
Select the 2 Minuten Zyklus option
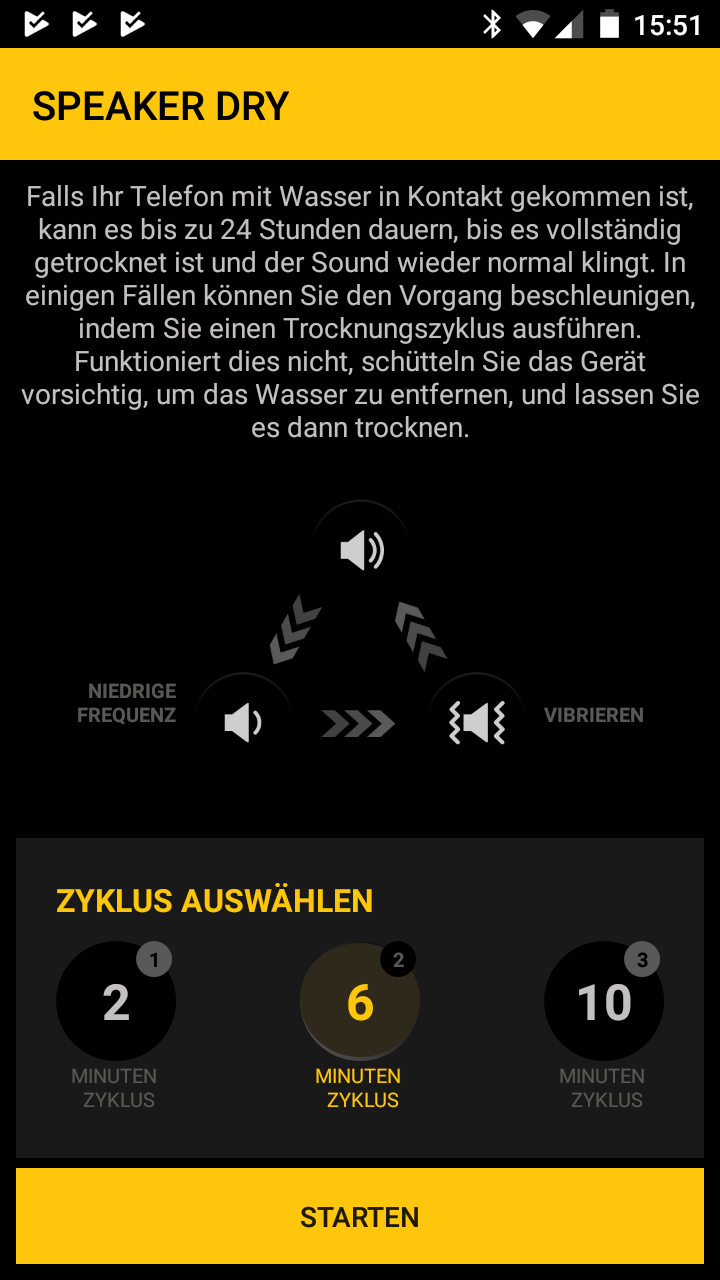pyautogui.click(x=116, y=1002)
